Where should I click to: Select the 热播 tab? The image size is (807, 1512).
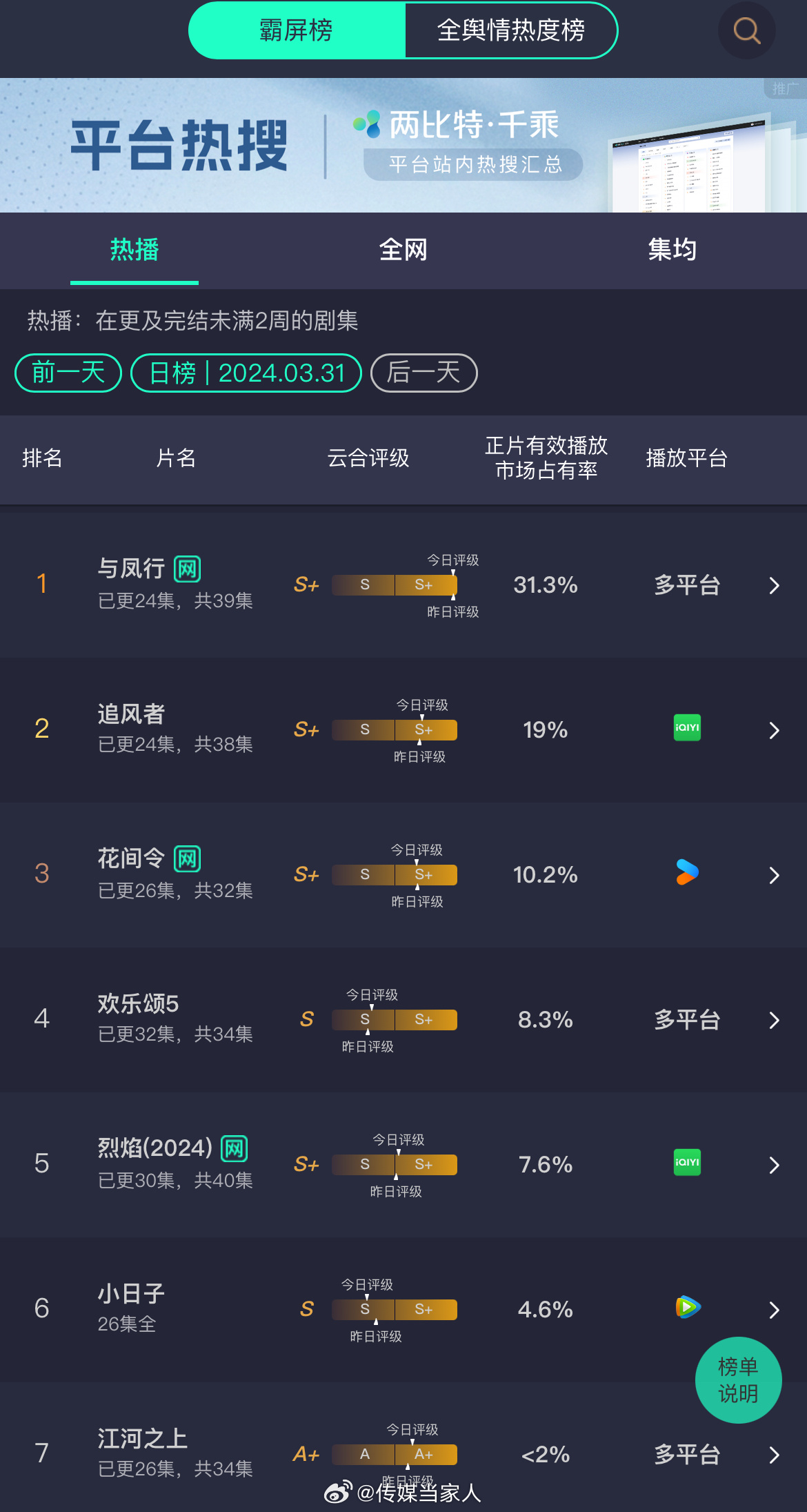tap(134, 250)
